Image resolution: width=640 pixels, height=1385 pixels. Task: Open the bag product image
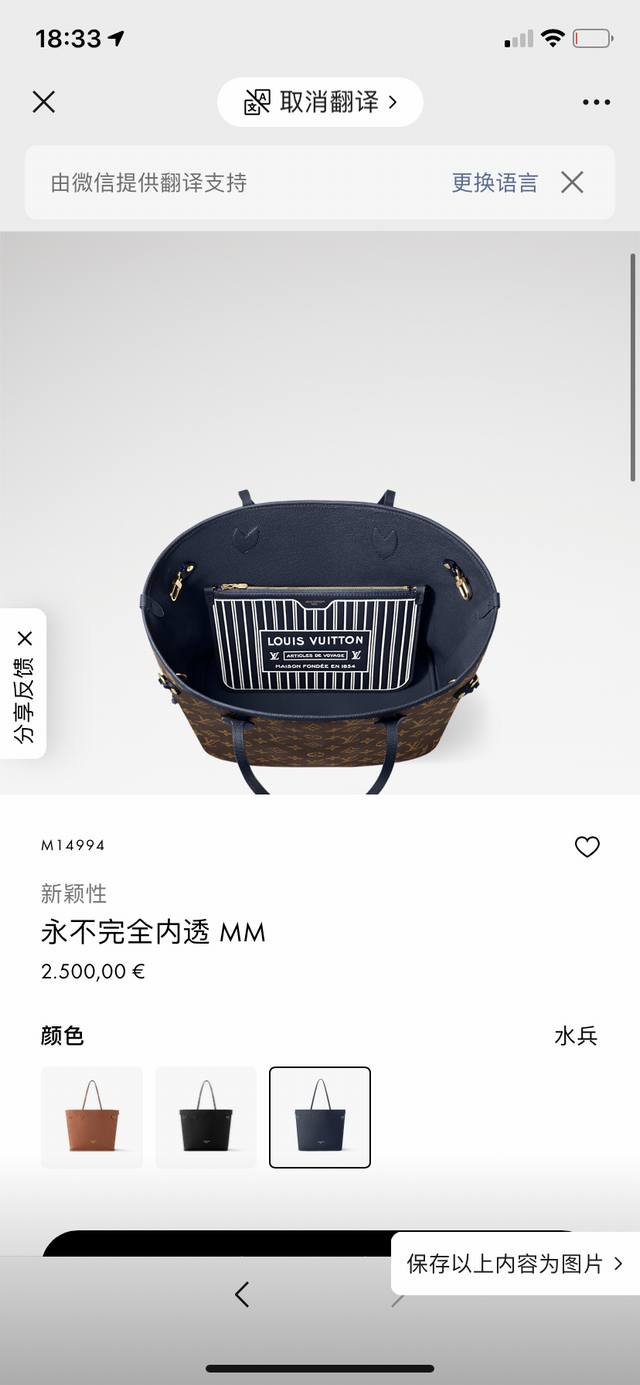tap(318, 640)
